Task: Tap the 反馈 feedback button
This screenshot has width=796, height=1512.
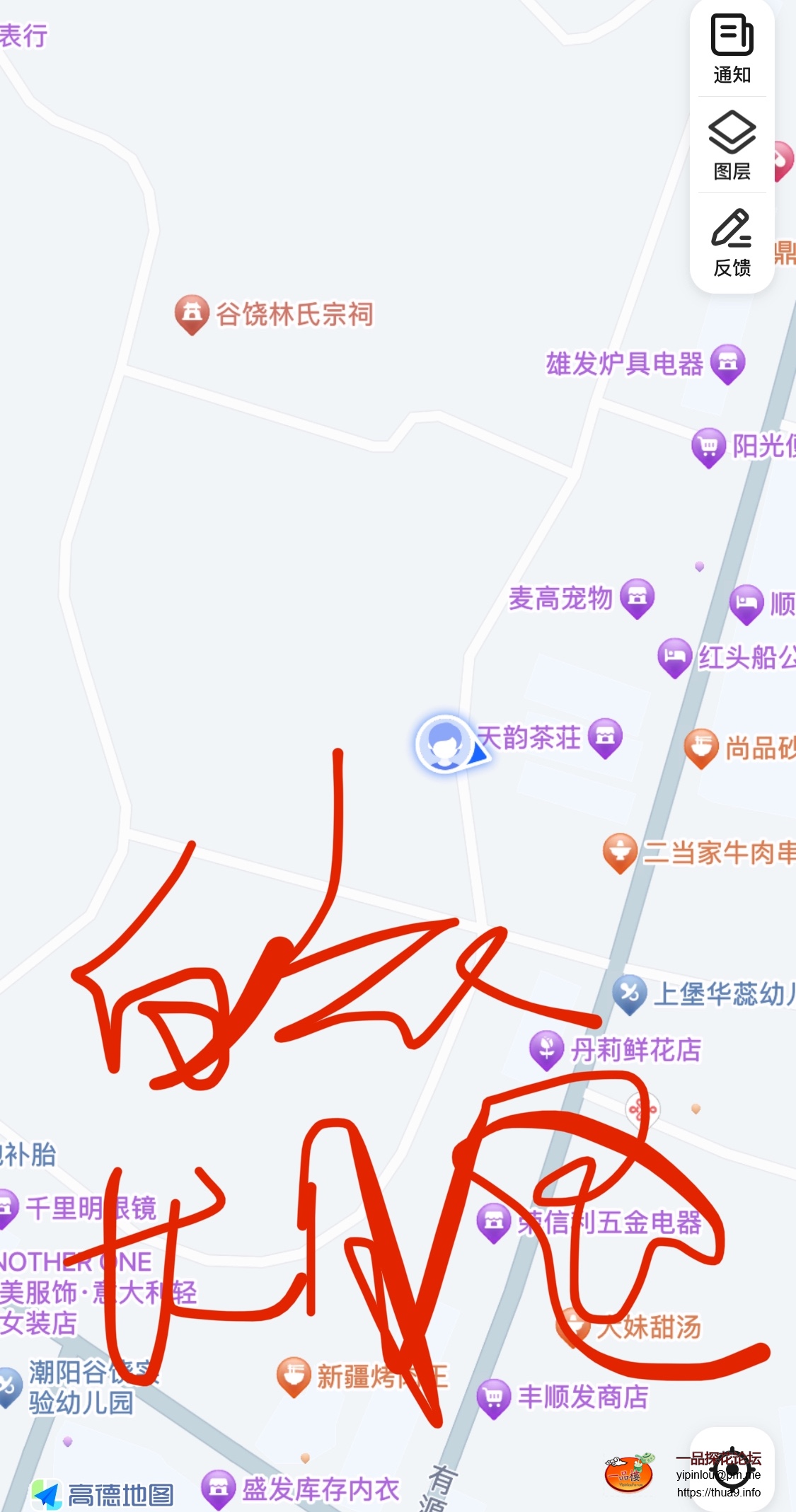Action: tap(732, 242)
